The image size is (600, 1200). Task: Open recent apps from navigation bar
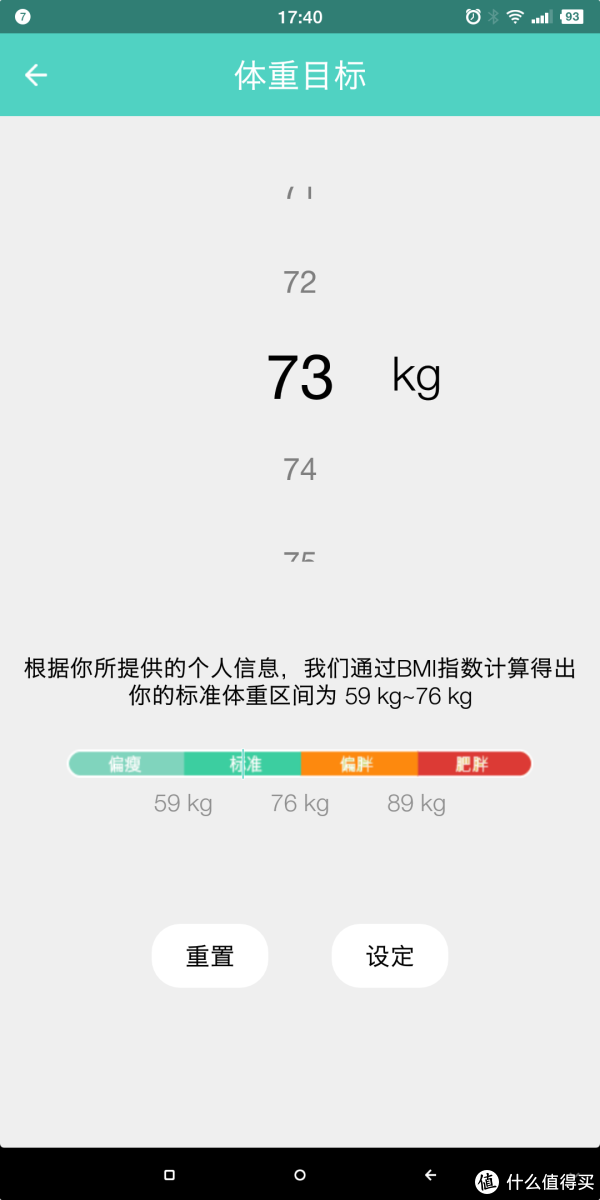click(169, 1175)
